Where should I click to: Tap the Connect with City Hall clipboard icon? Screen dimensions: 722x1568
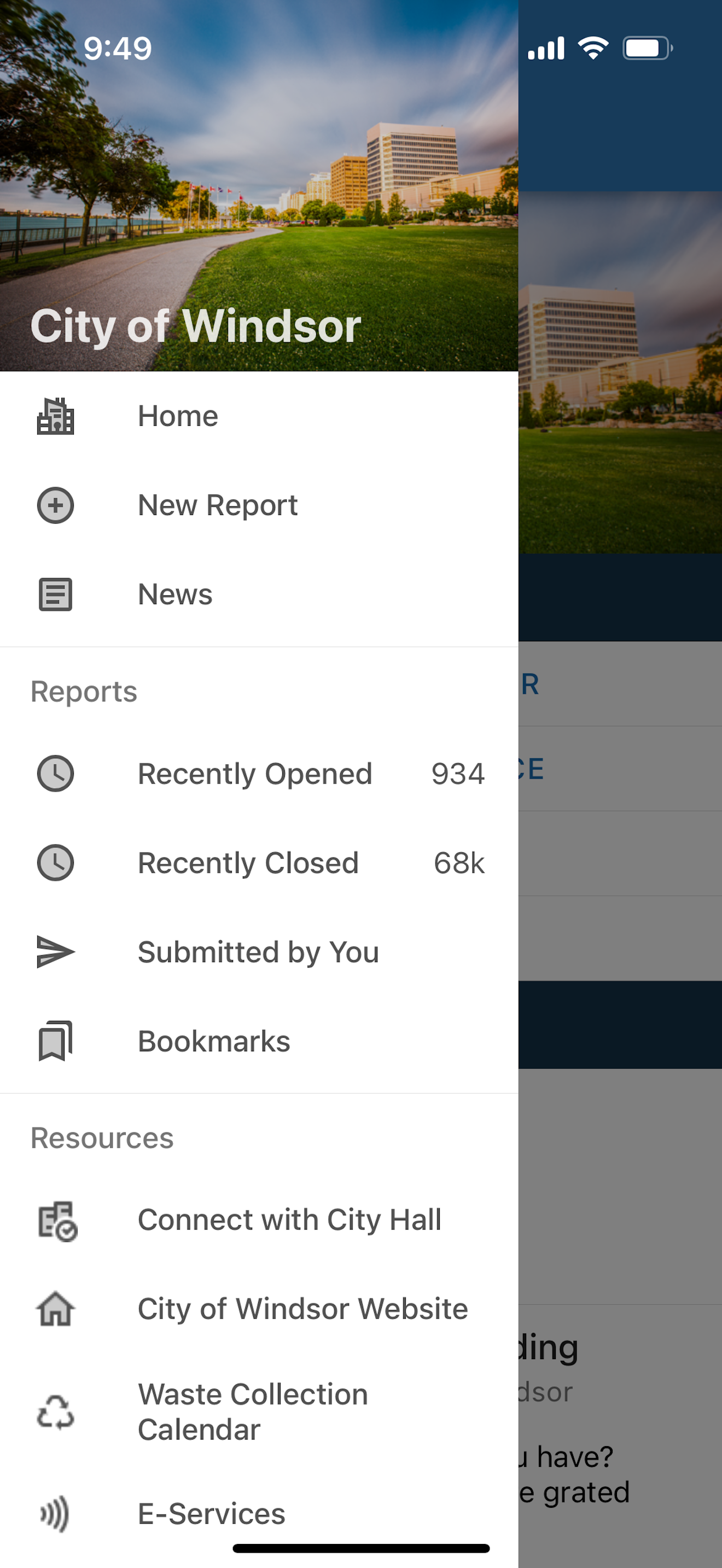55,1219
